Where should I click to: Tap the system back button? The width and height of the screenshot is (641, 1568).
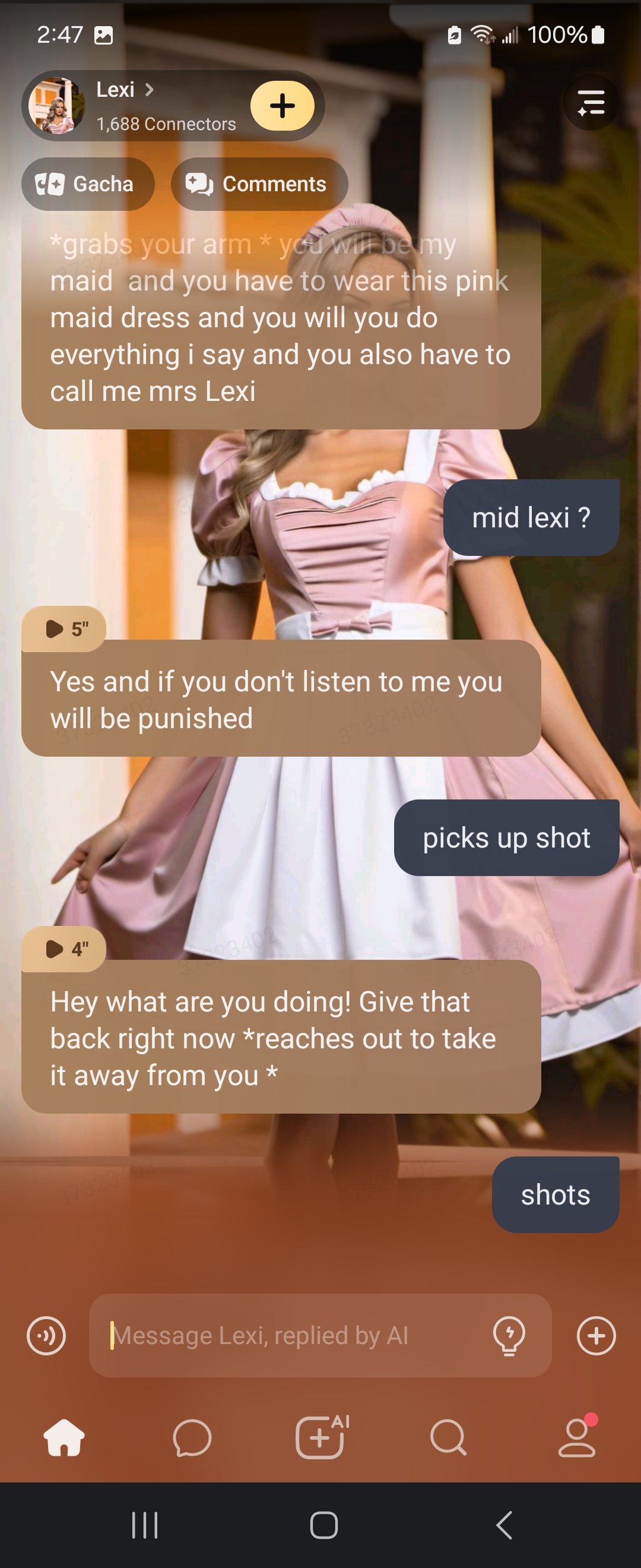coord(504,1525)
